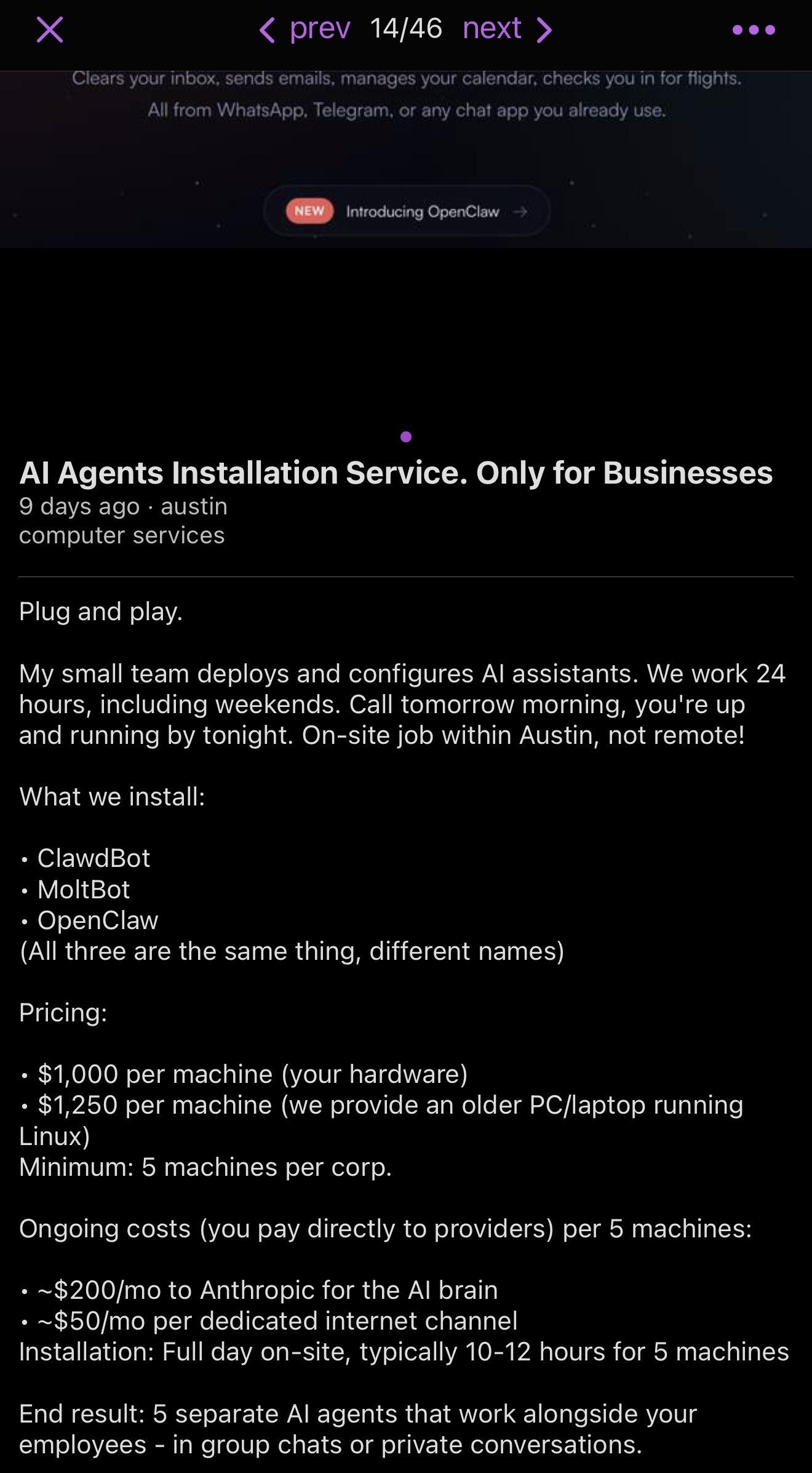Open the posting's image
Image resolution: width=812 pixels, height=1473 pixels.
406,160
